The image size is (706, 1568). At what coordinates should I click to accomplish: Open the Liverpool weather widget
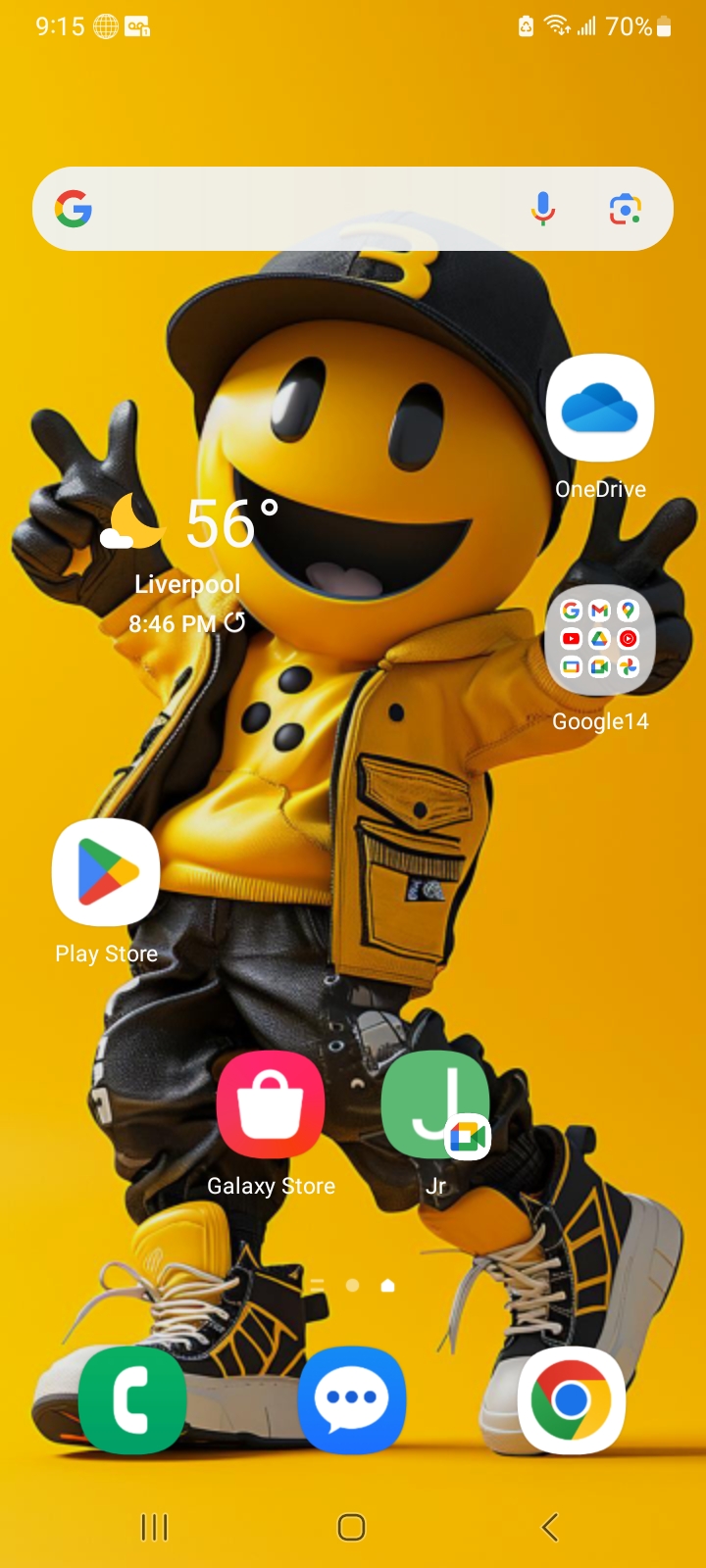[186, 549]
